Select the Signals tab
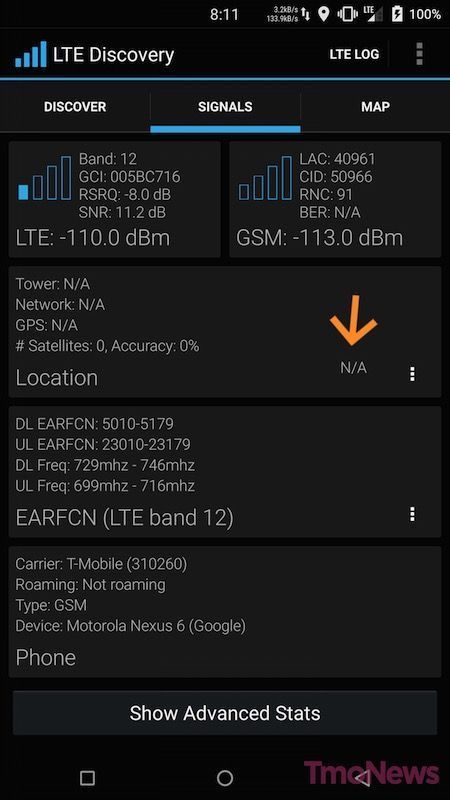The height and width of the screenshot is (800, 450). click(x=225, y=107)
